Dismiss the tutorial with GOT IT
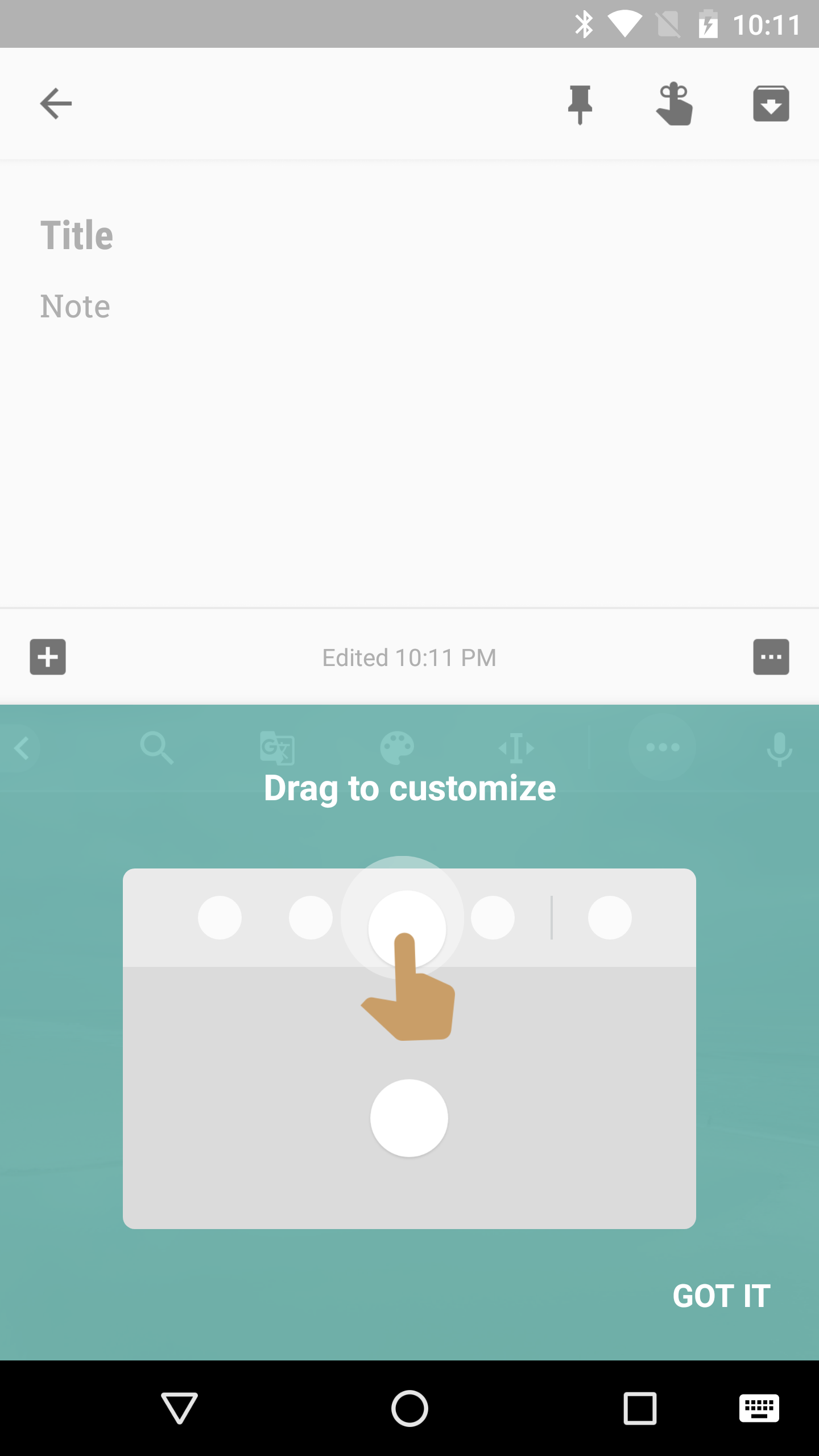The height and width of the screenshot is (1456, 819). click(x=722, y=1296)
